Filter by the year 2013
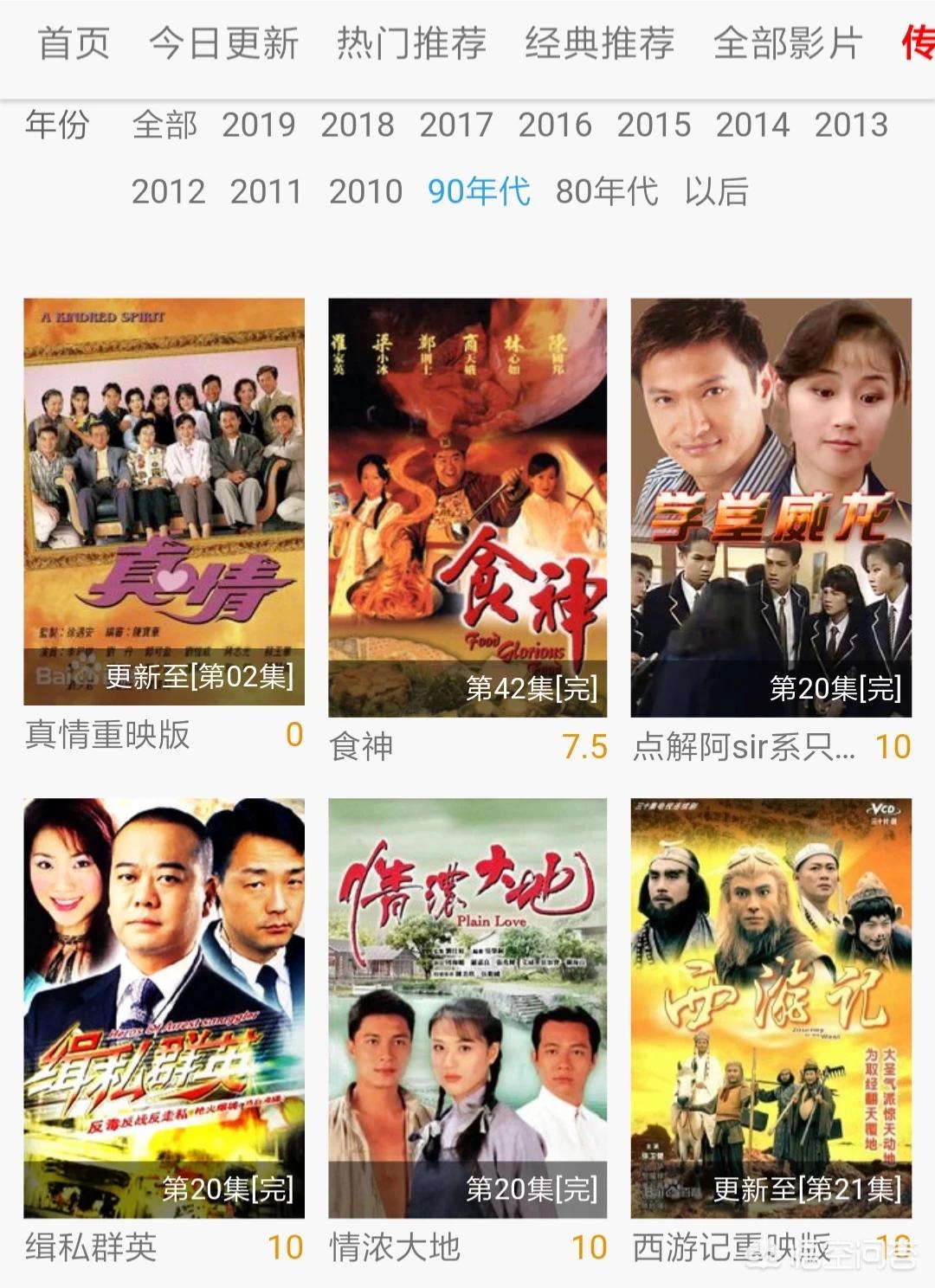 pyautogui.click(x=854, y=125)
